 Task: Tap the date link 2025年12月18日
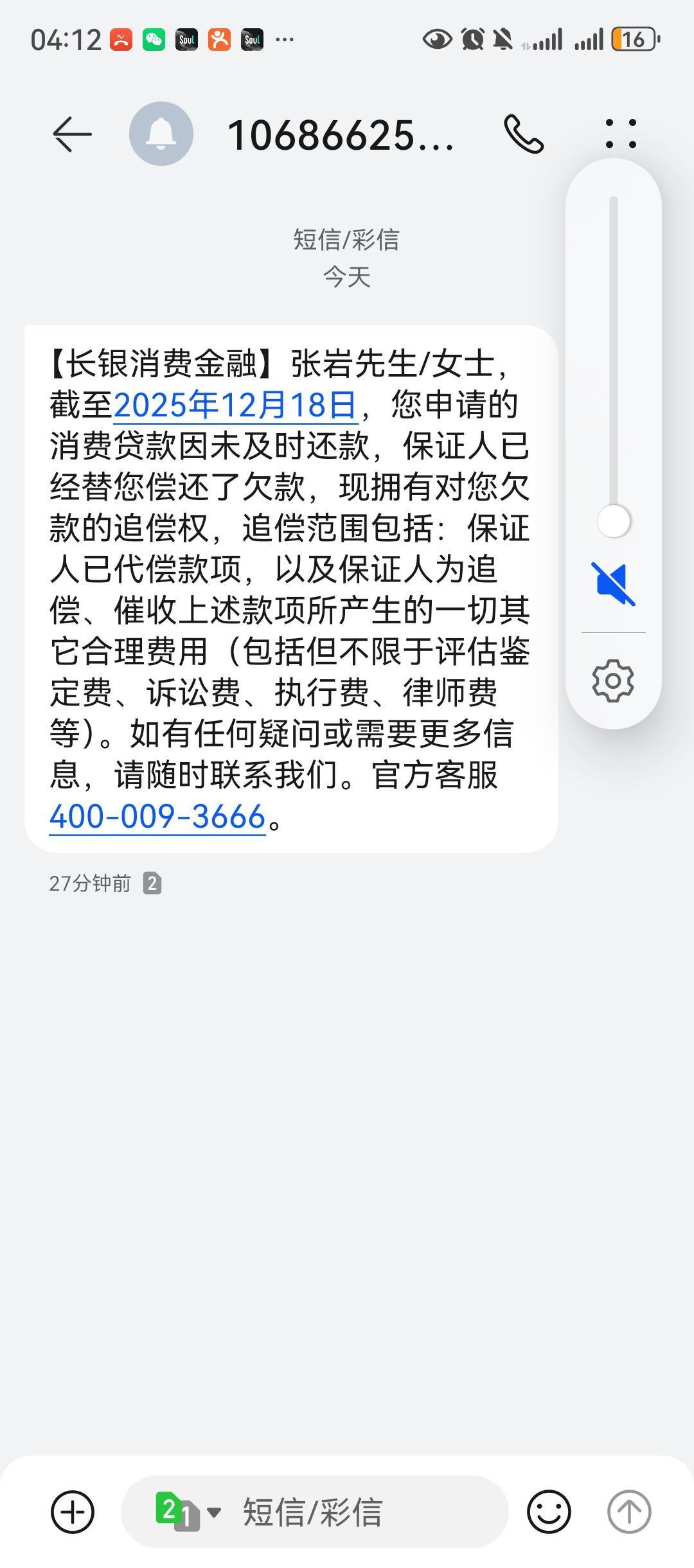(x=235, y=405)
